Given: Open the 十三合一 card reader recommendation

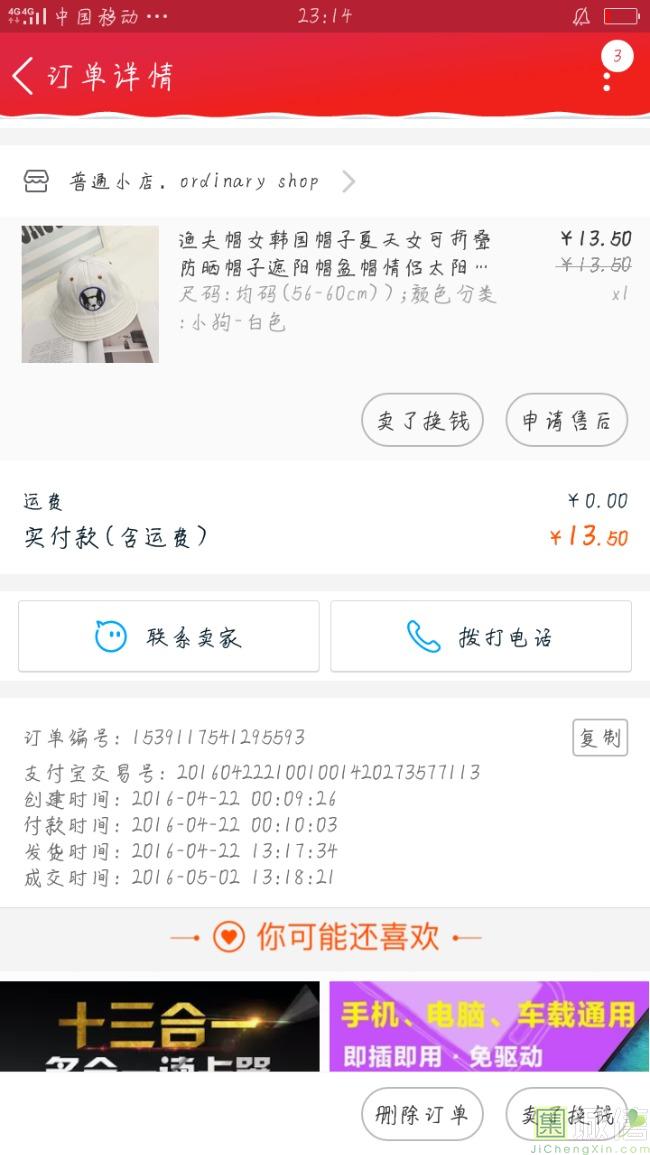Looking at the screenshot, I should point(160,1025).
